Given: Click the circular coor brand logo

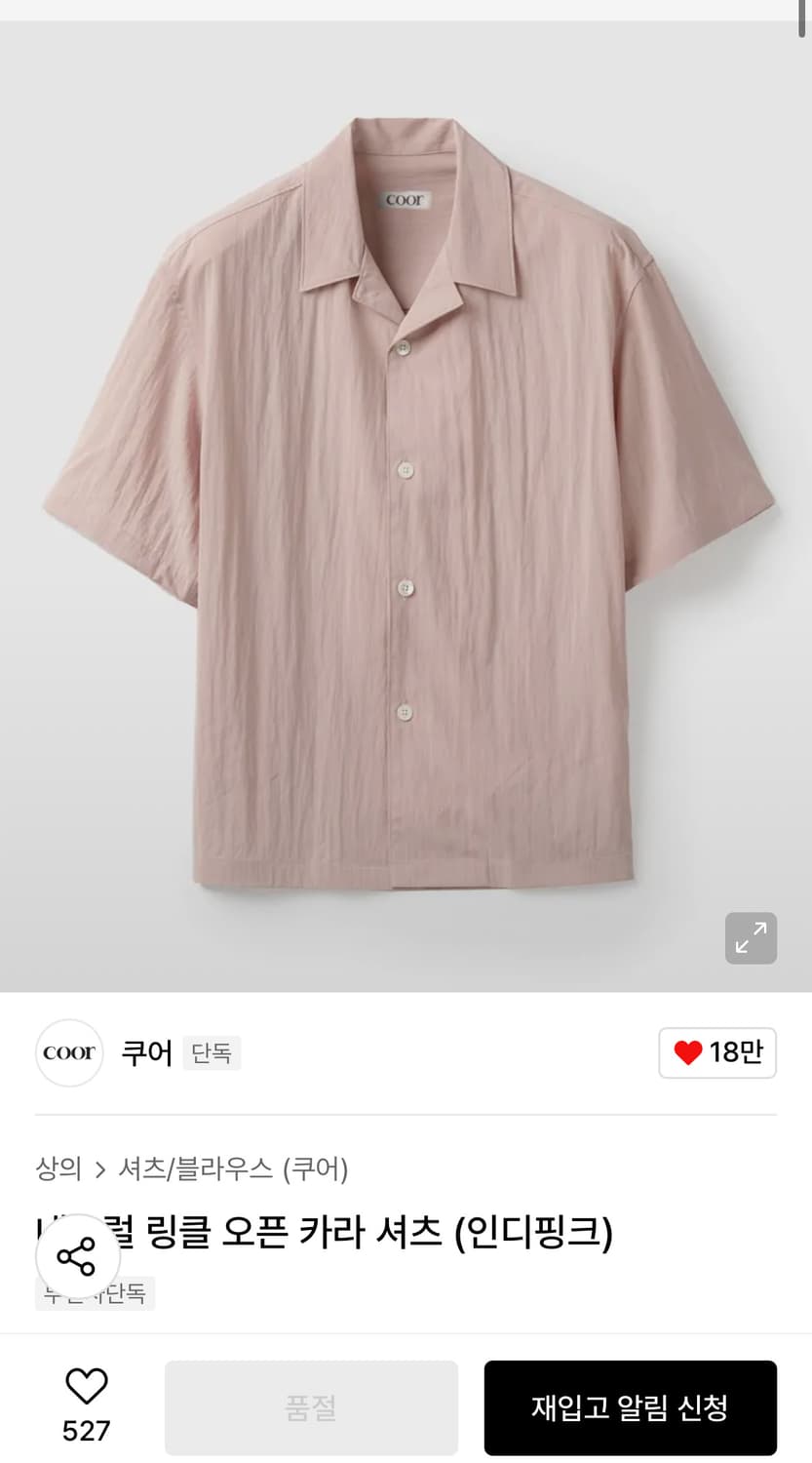Looking at the screenshot, I should (x=68, y=1053).
